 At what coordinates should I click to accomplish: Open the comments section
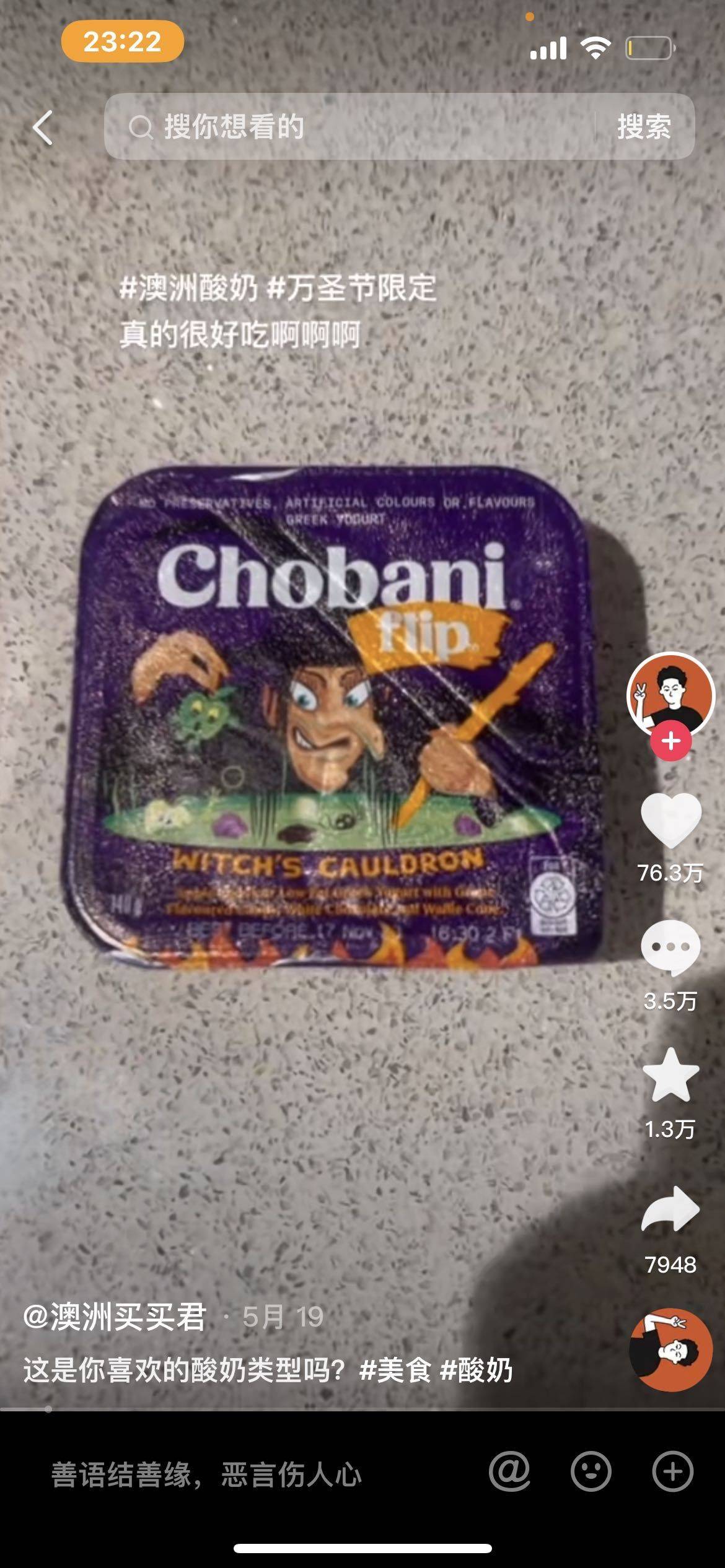pyautogui.click(x=670, y=949)
